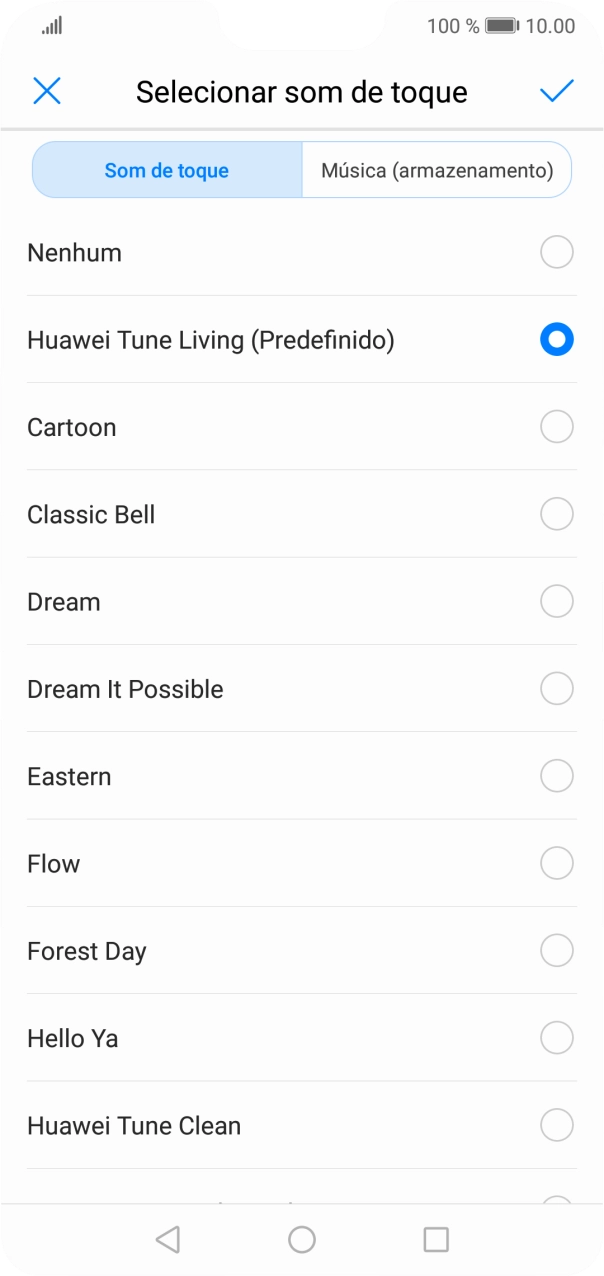
Task: Choose the Cartoon ringtone
Action: coord(556,427)
